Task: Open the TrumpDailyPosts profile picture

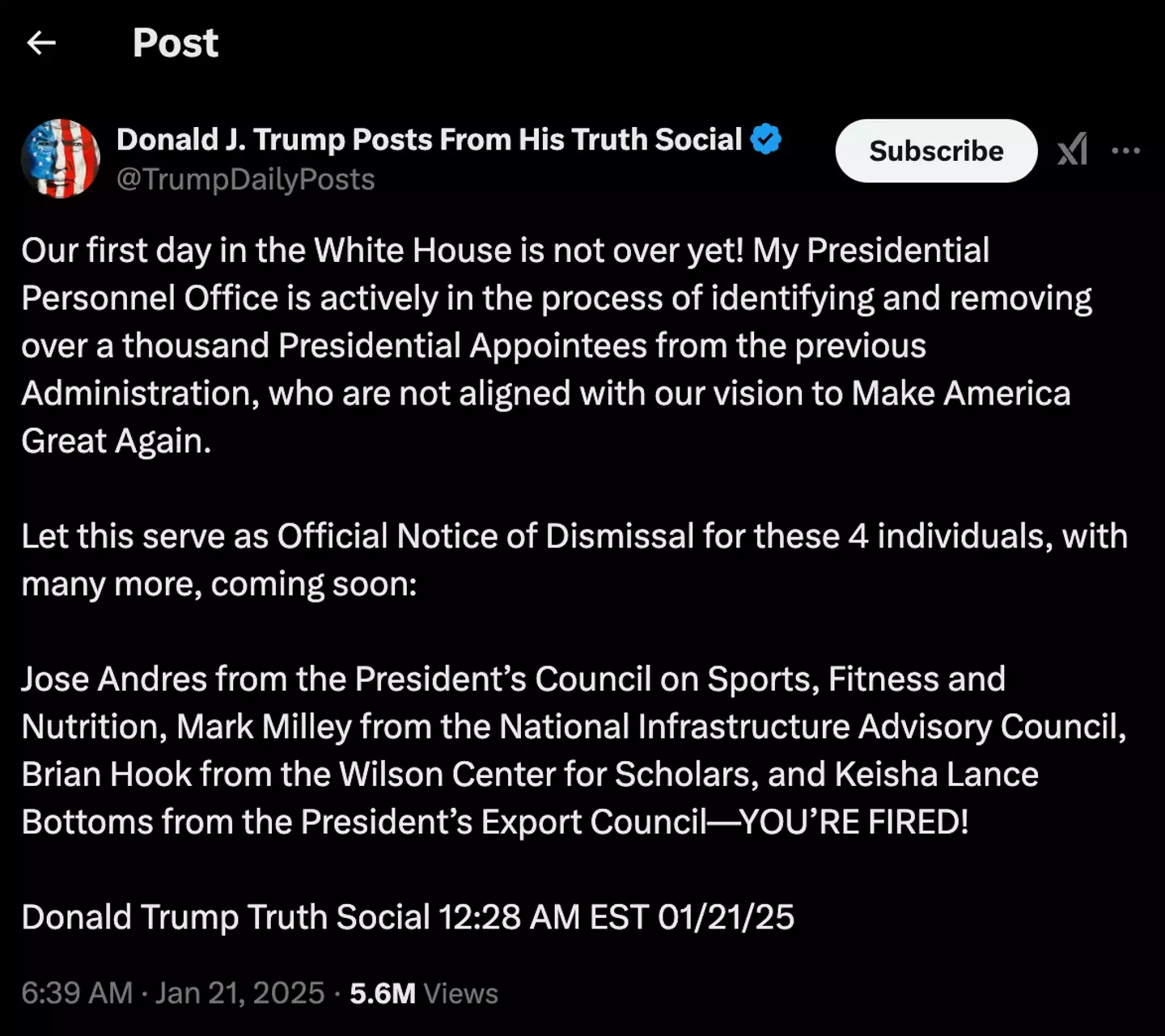Action: point(61,159)
